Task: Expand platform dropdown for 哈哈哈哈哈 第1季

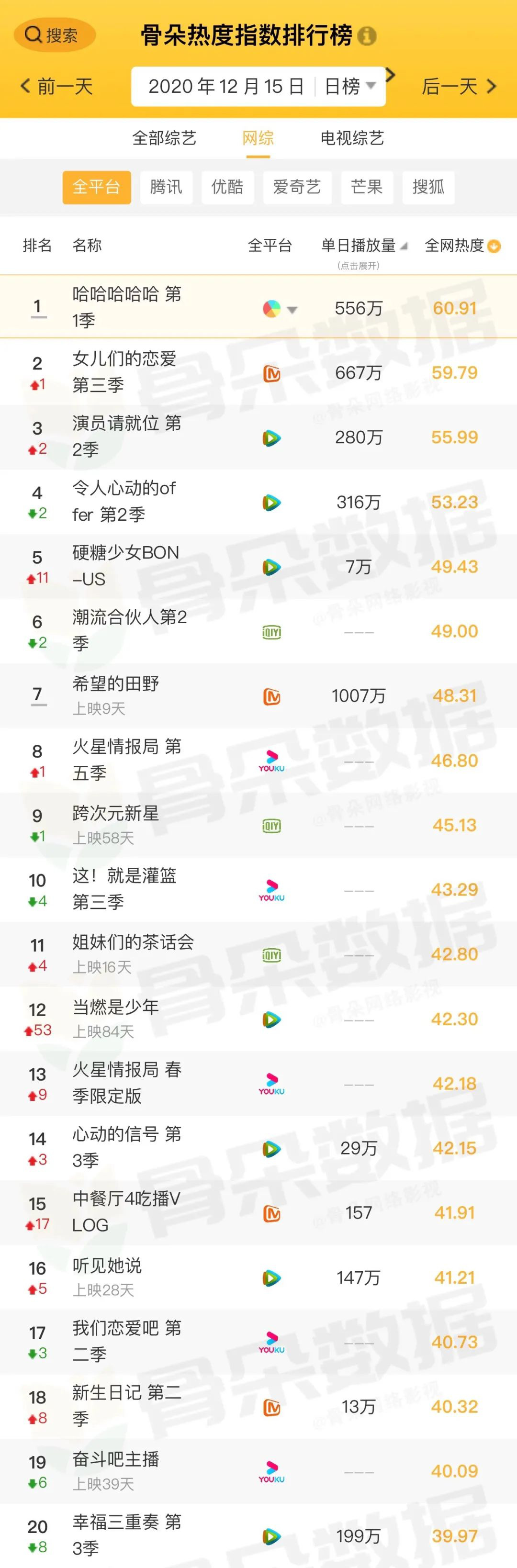Action: tap(292, 310)
